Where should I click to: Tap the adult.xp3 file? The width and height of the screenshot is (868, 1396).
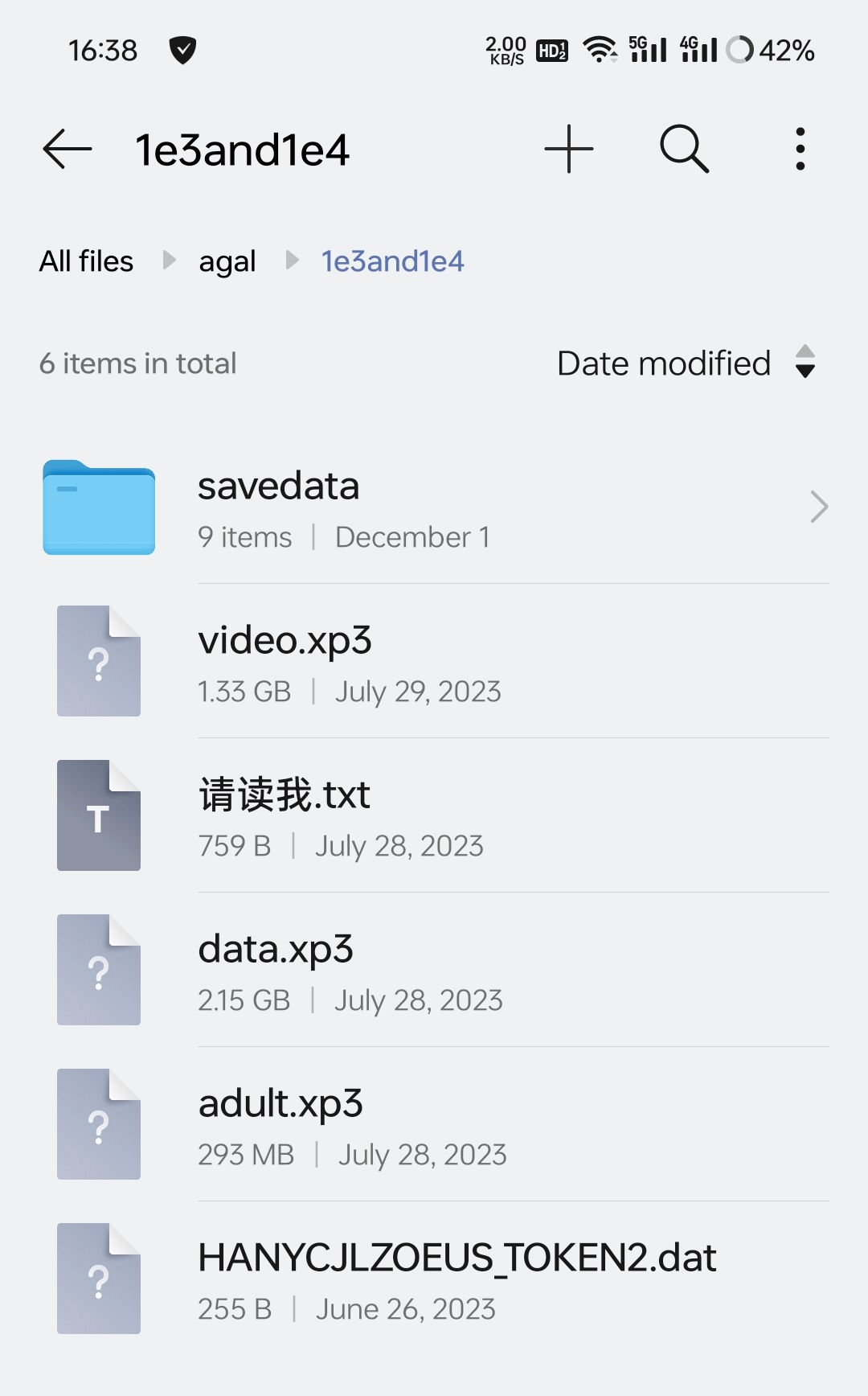click(x=434, y=1126)
